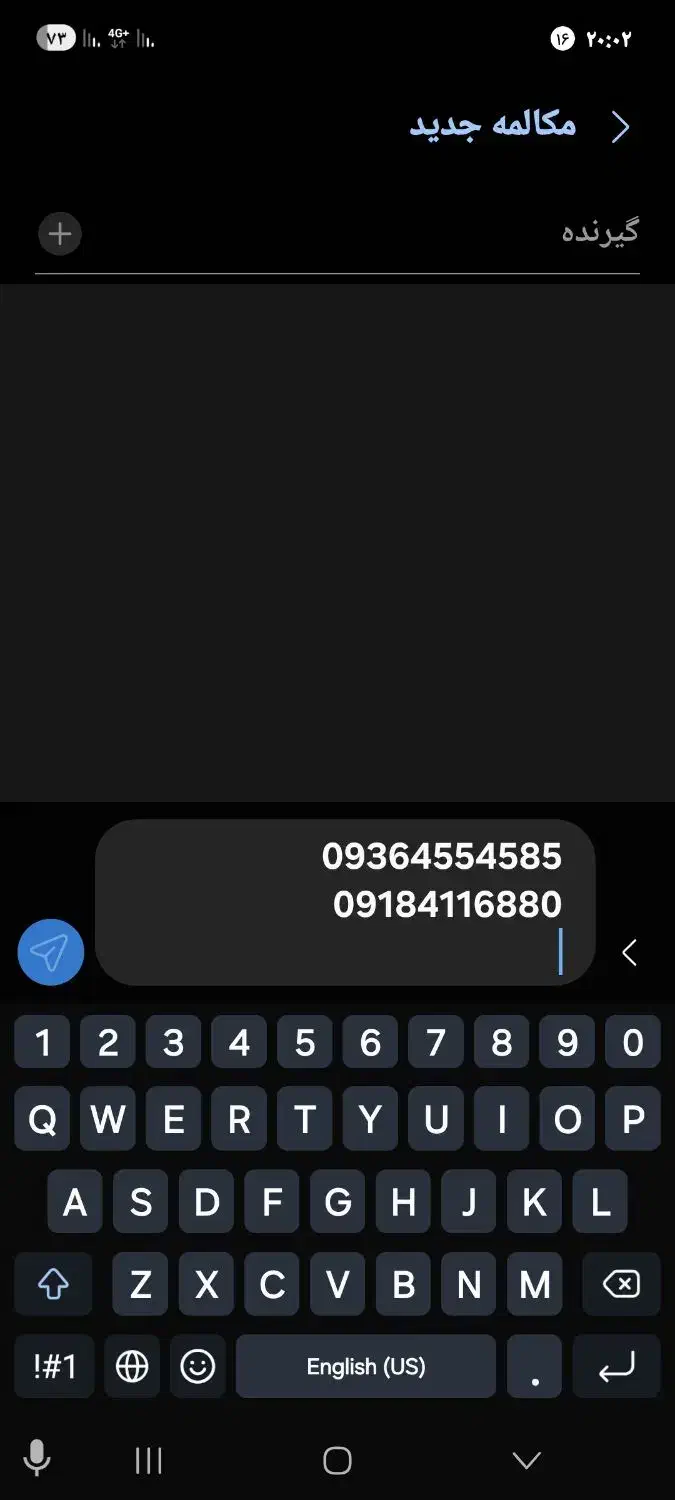Tap the back arrow next to مکالمه جدید
This screenshot has height=1500, width=675.
click(x=620, y=127)
